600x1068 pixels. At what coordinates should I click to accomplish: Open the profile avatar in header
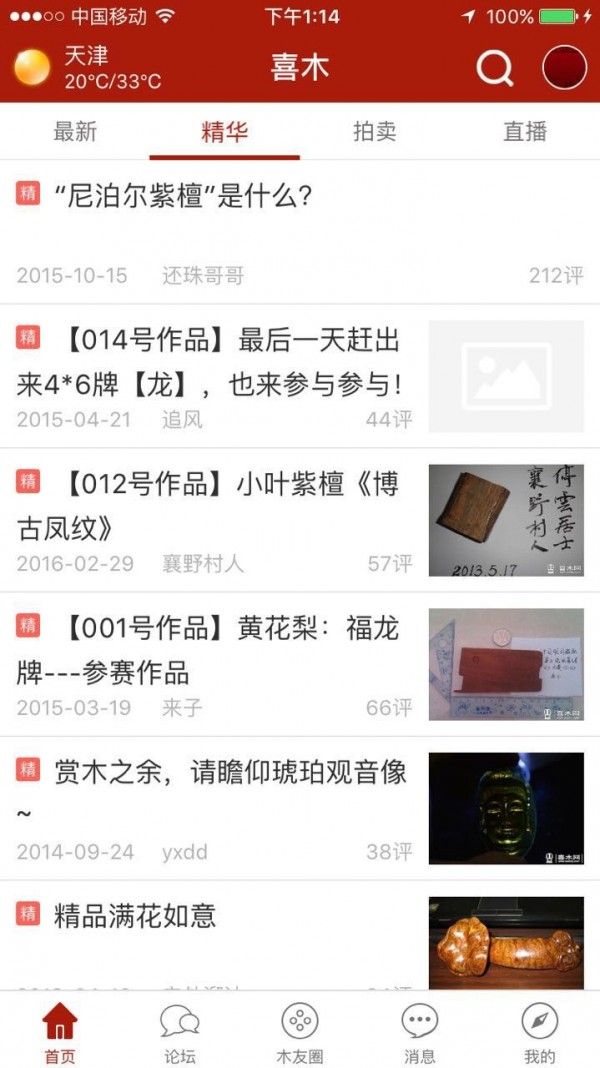565,67
